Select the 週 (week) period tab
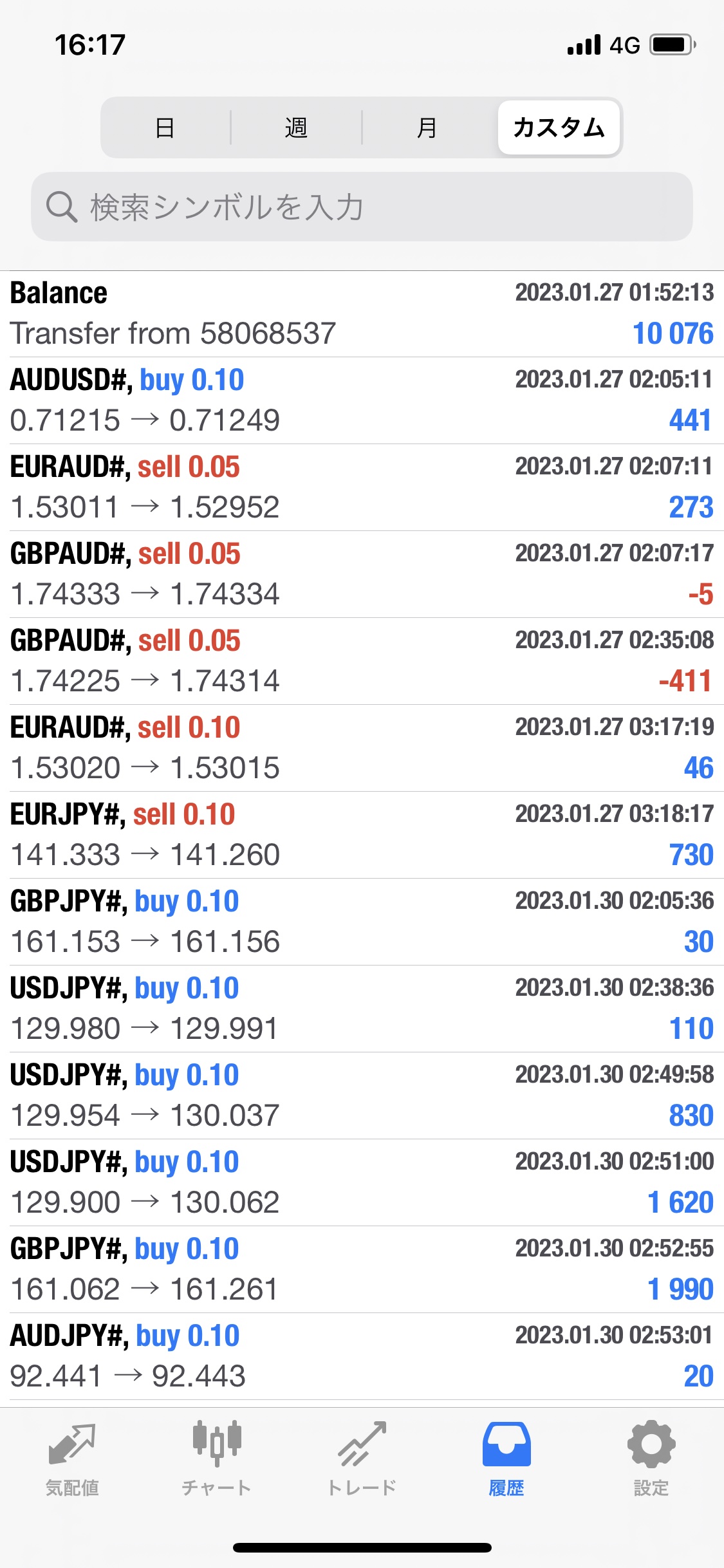Viewport: 724px width, 1568px height. click(296, 127)
